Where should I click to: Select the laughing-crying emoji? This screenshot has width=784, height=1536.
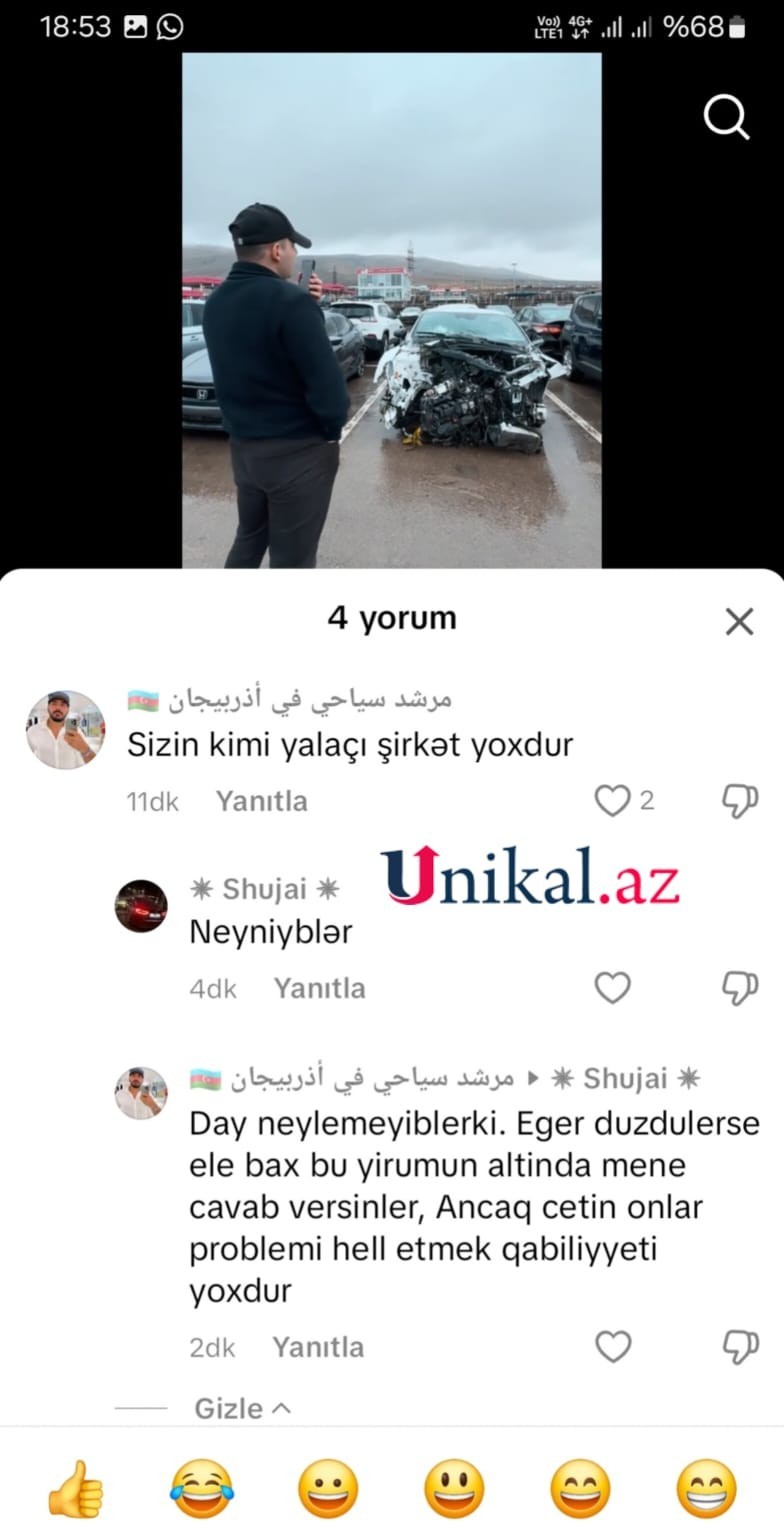coord(200,1487)
